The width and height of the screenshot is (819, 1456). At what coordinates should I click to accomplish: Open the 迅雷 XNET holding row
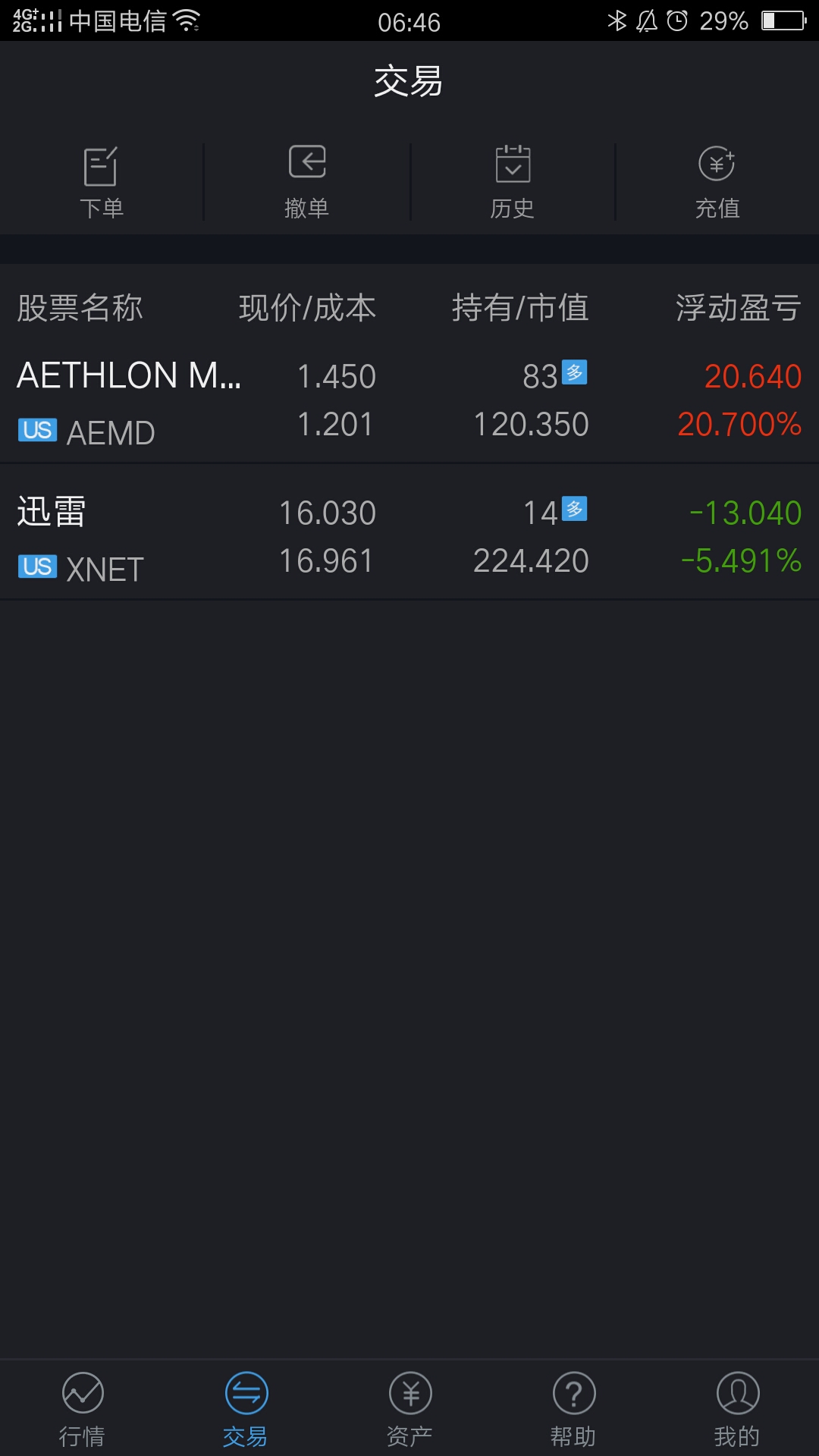[409, 532]
